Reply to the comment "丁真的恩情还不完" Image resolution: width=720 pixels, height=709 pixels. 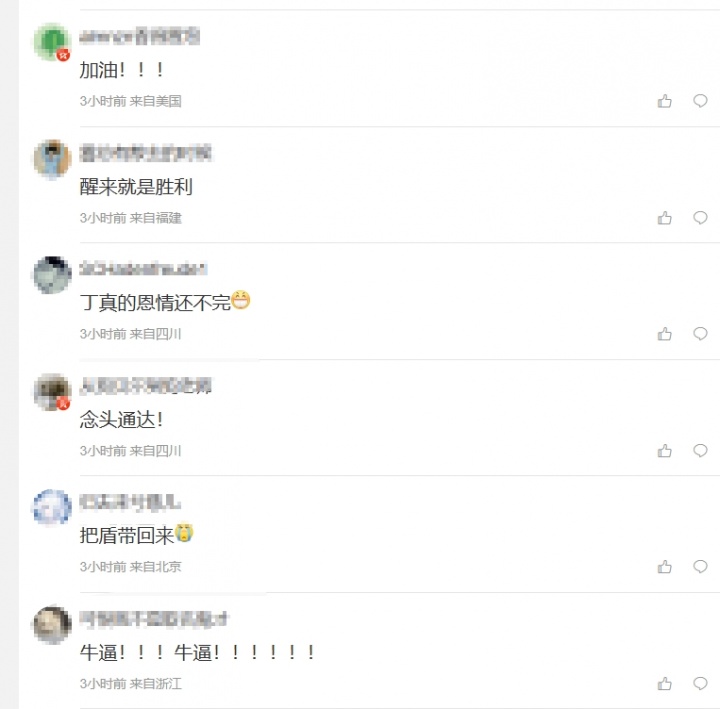point(700,334)
